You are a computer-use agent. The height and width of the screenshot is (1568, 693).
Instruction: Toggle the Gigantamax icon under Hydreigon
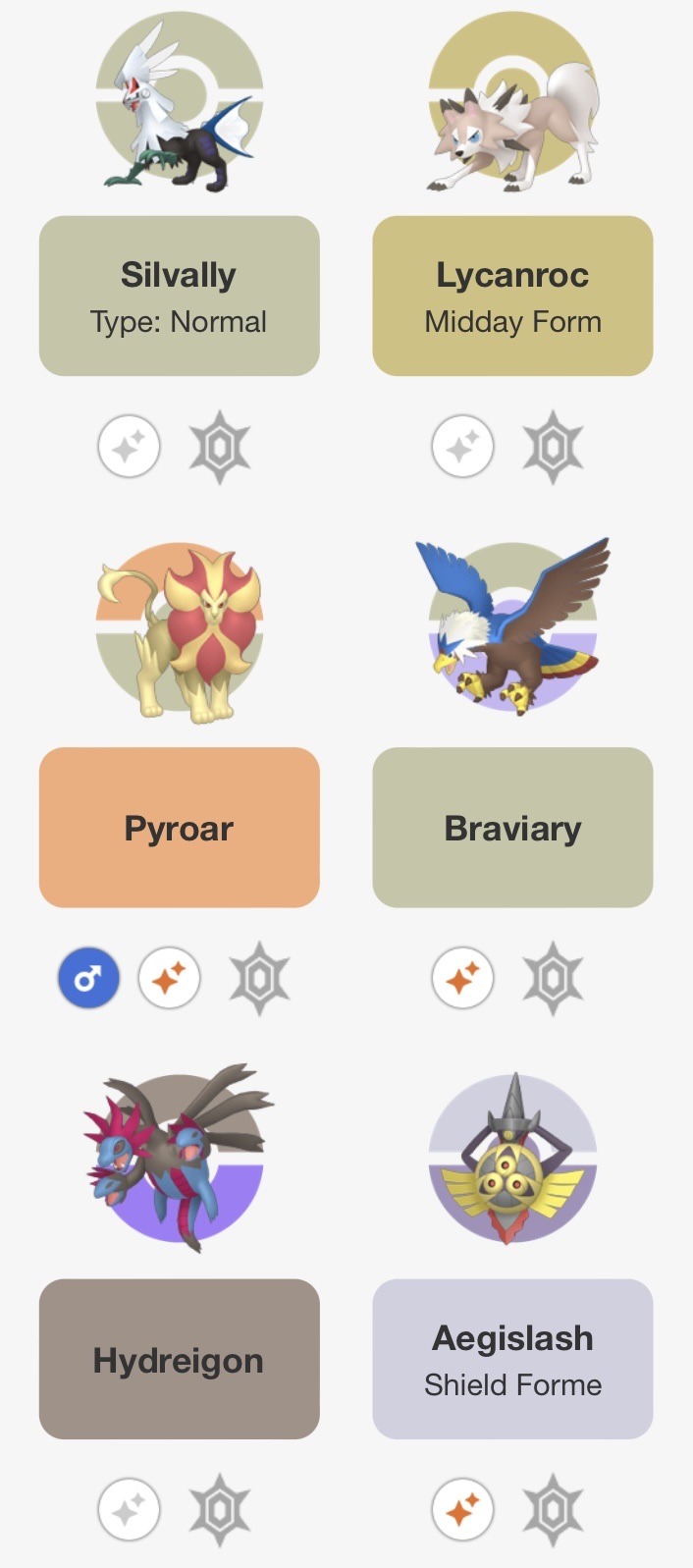[219, 1509]
